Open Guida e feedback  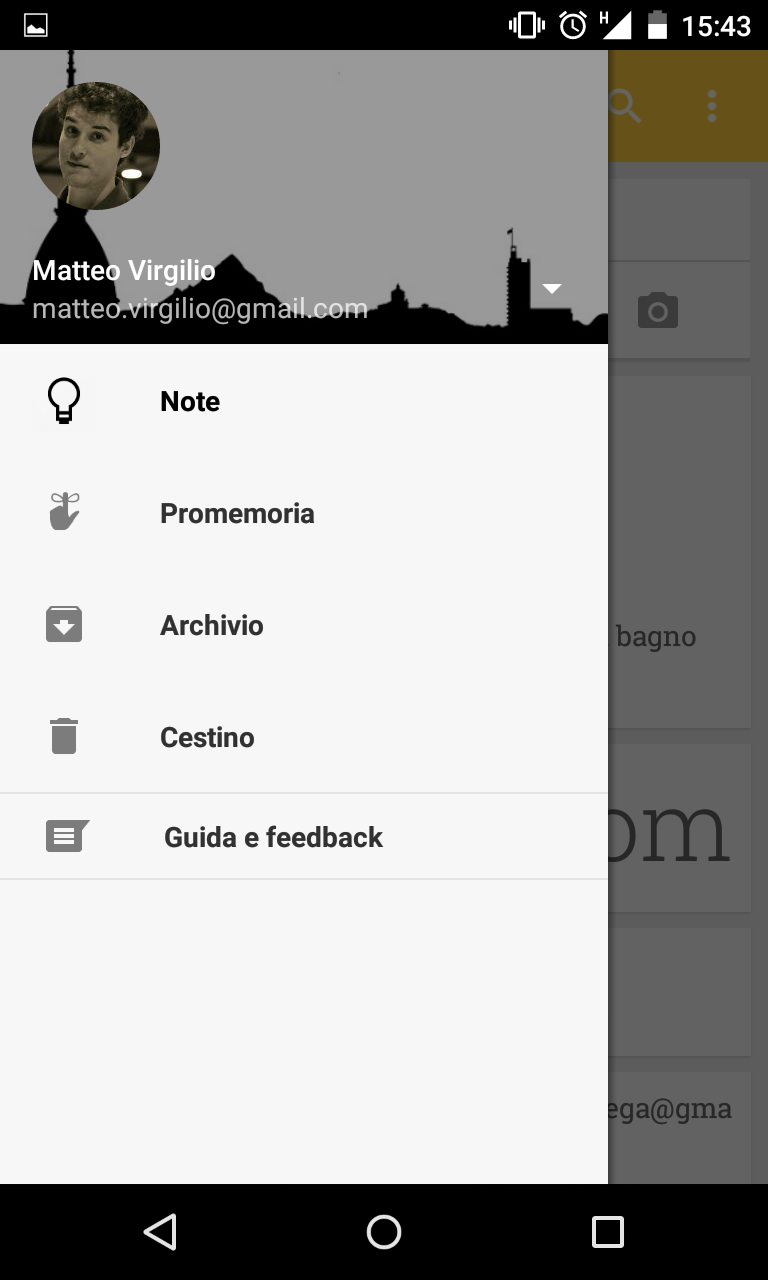[304, 837]
